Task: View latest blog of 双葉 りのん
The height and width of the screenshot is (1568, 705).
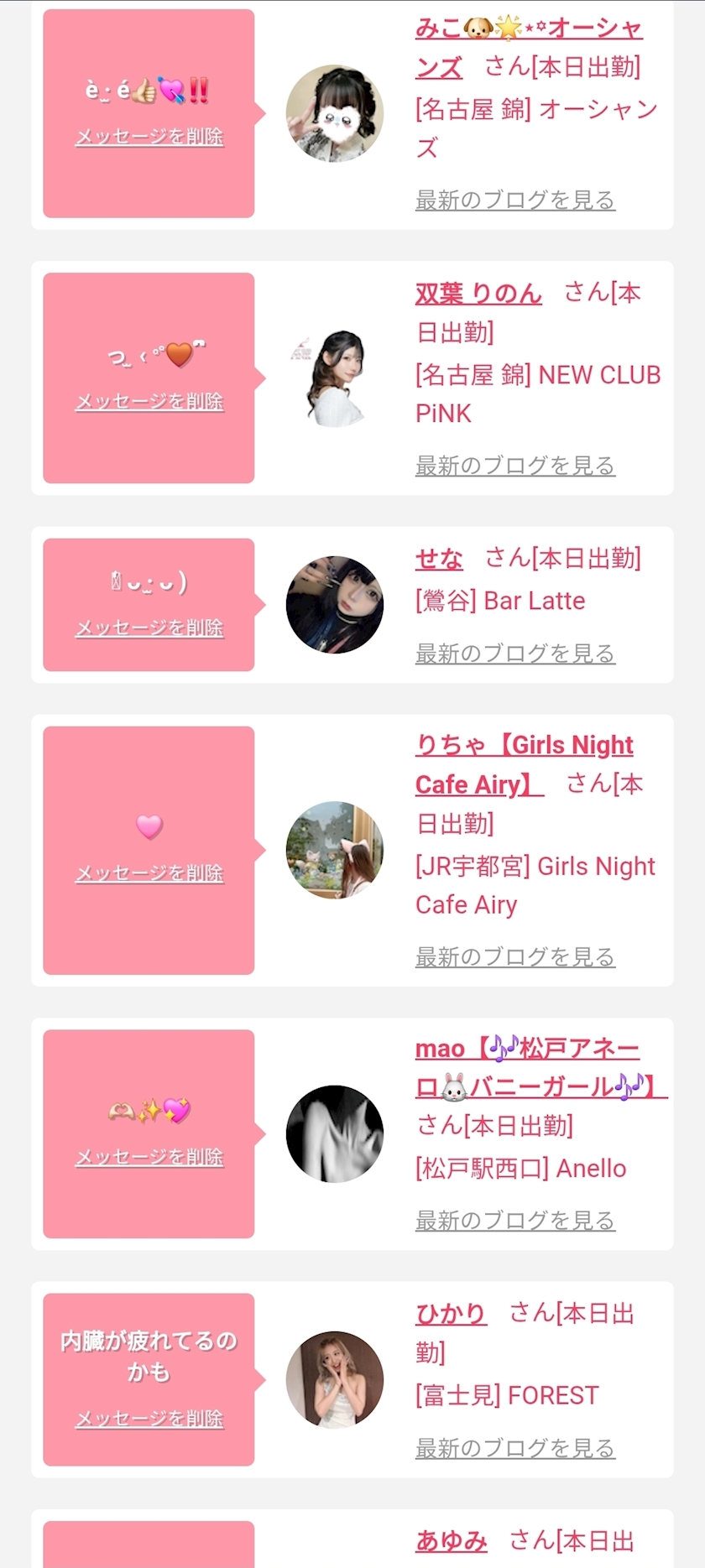Action: [515, 465]
